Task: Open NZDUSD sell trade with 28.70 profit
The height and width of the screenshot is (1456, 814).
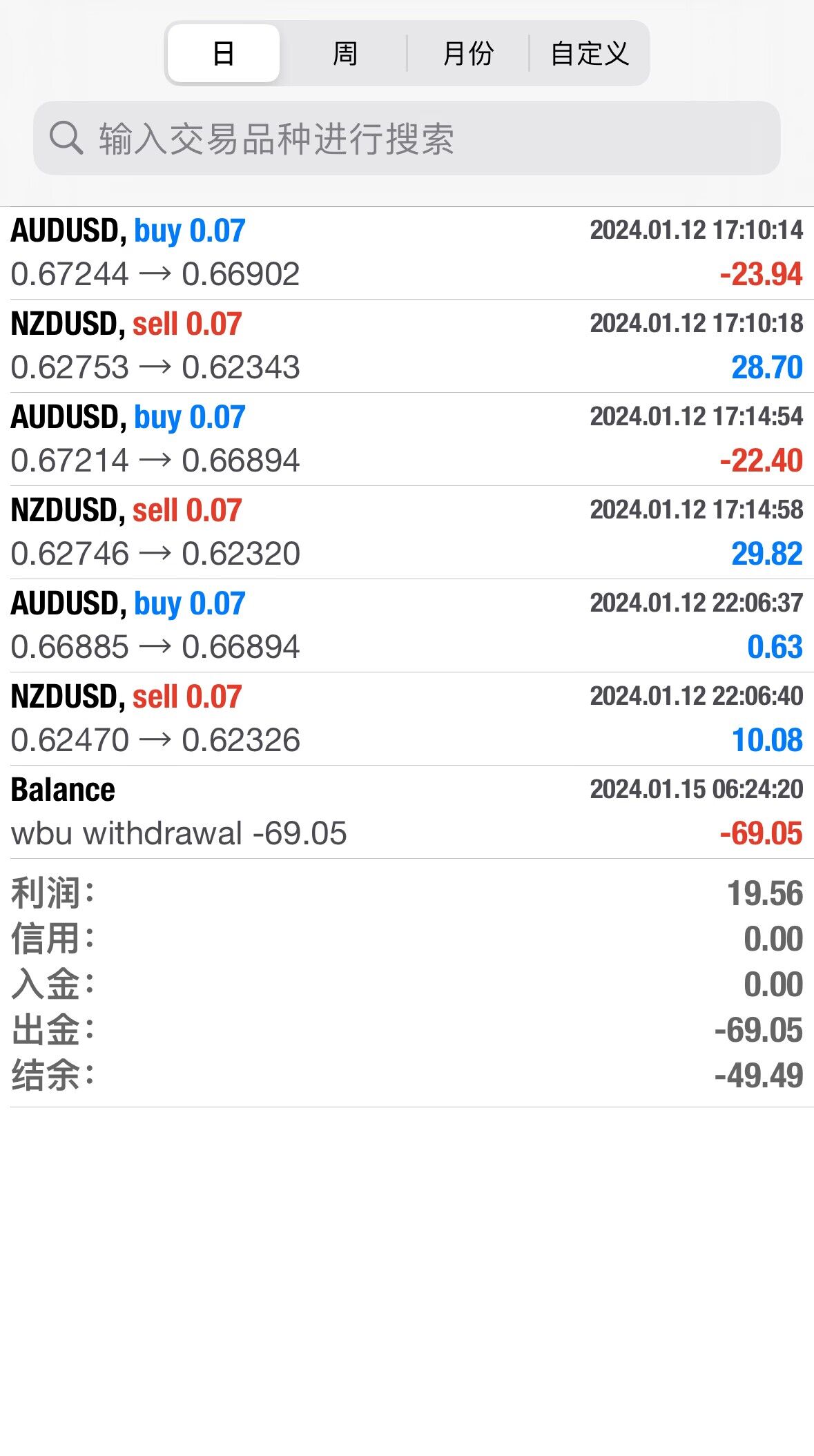Action: coord(407,346)
